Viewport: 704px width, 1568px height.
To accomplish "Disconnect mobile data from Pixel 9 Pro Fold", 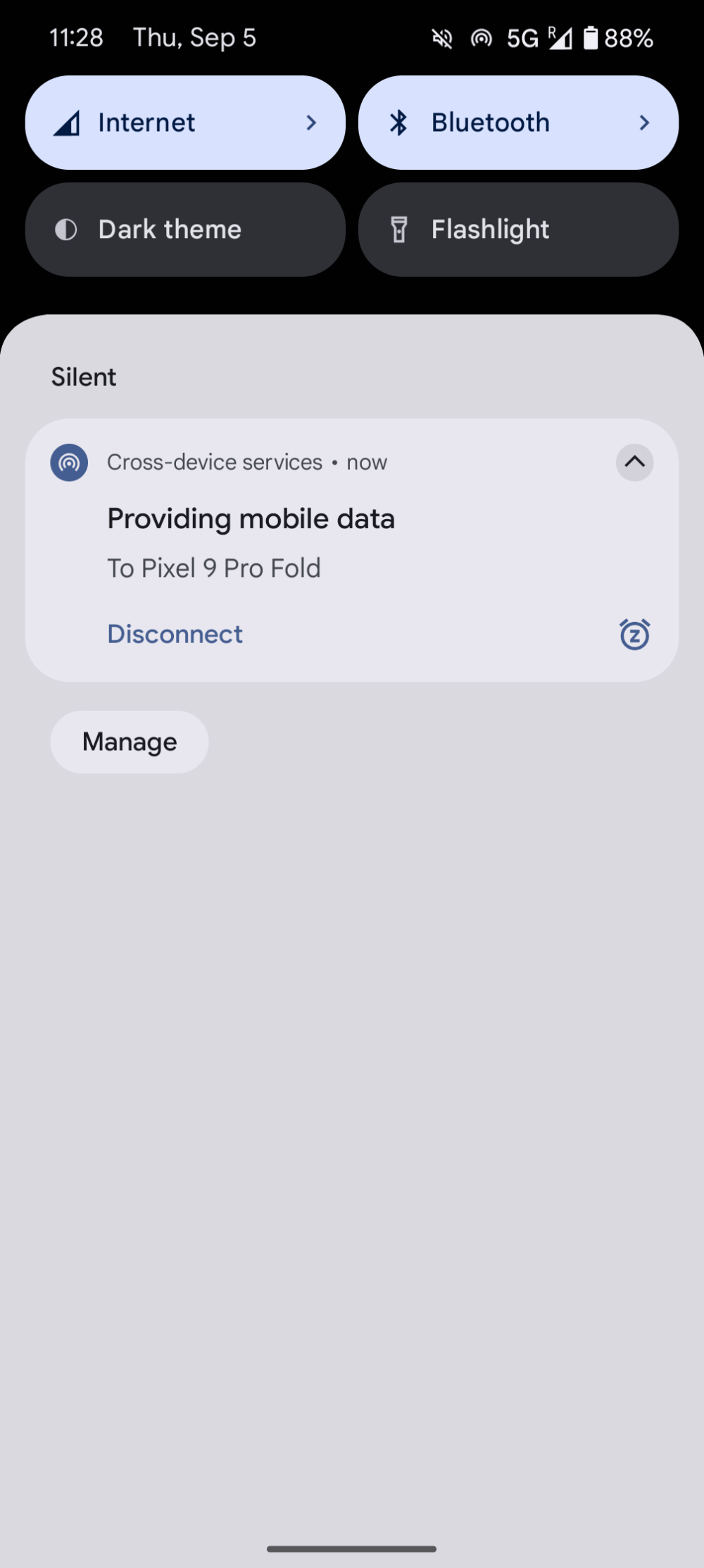I will tap(175, 633).
